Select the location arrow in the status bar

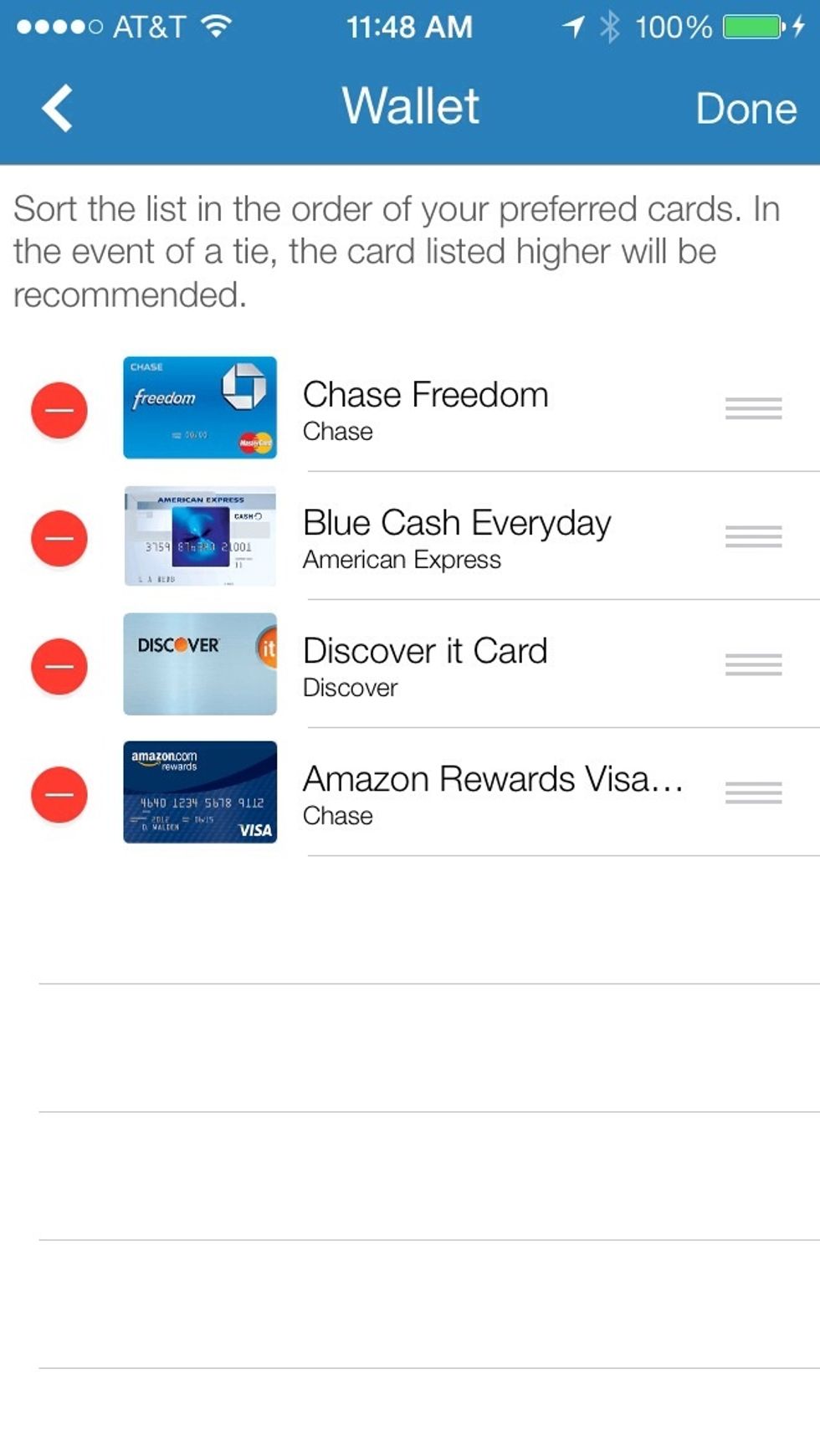tap(574, 25)
